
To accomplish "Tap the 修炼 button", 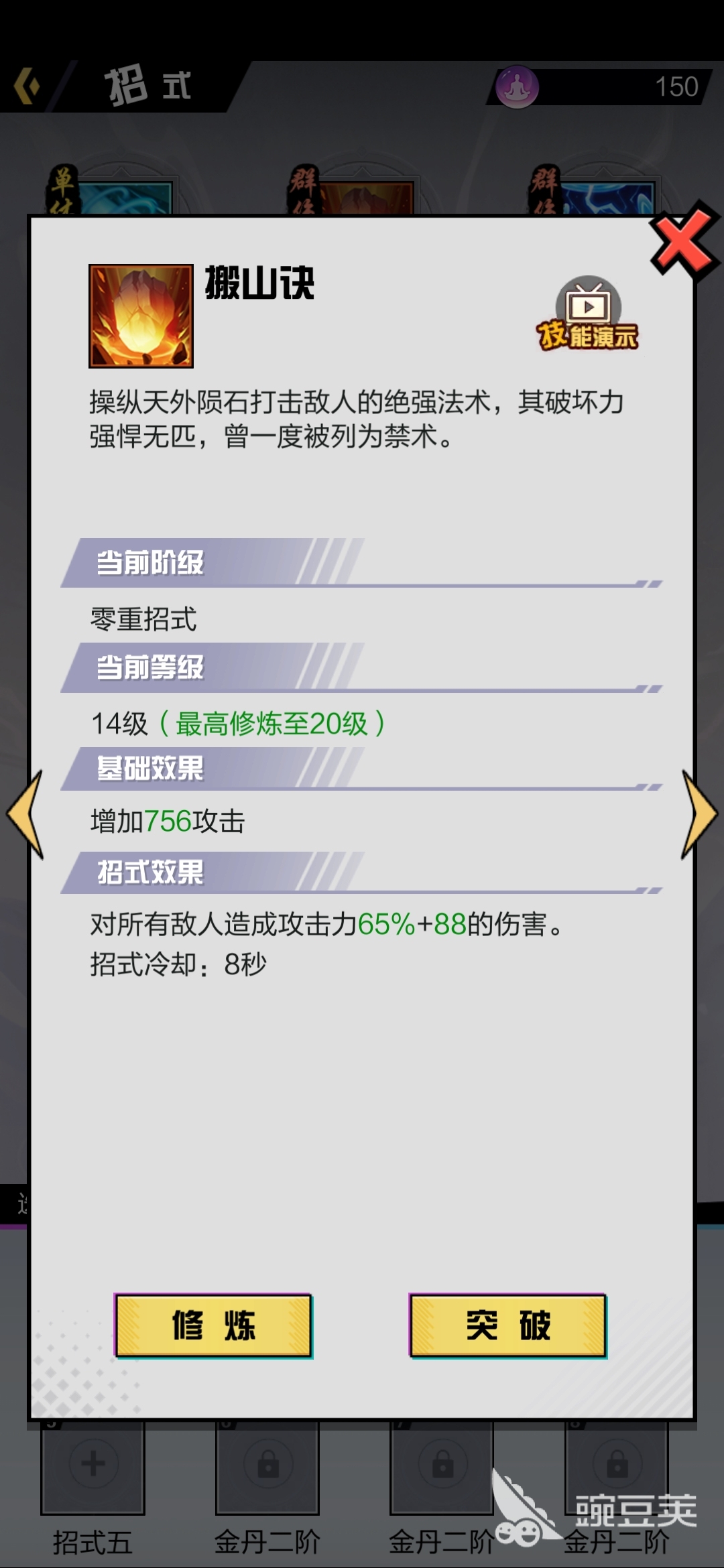I will click(213, 1325).
